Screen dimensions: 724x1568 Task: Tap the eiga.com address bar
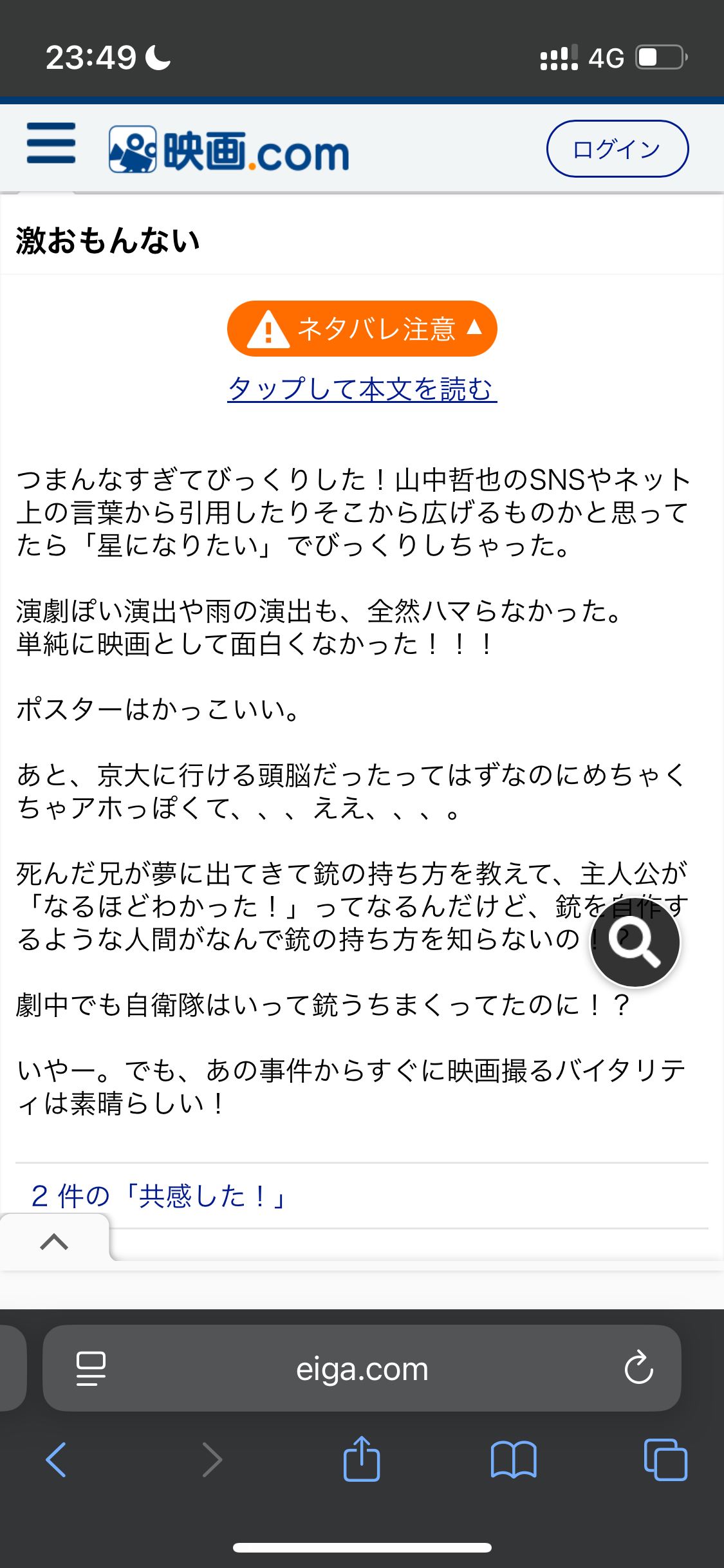362,1368
